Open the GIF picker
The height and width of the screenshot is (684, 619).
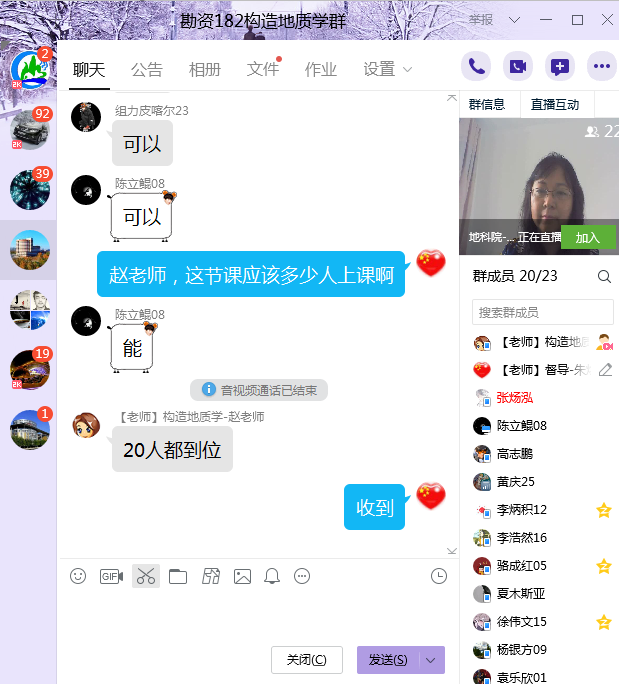pos(111,576)
